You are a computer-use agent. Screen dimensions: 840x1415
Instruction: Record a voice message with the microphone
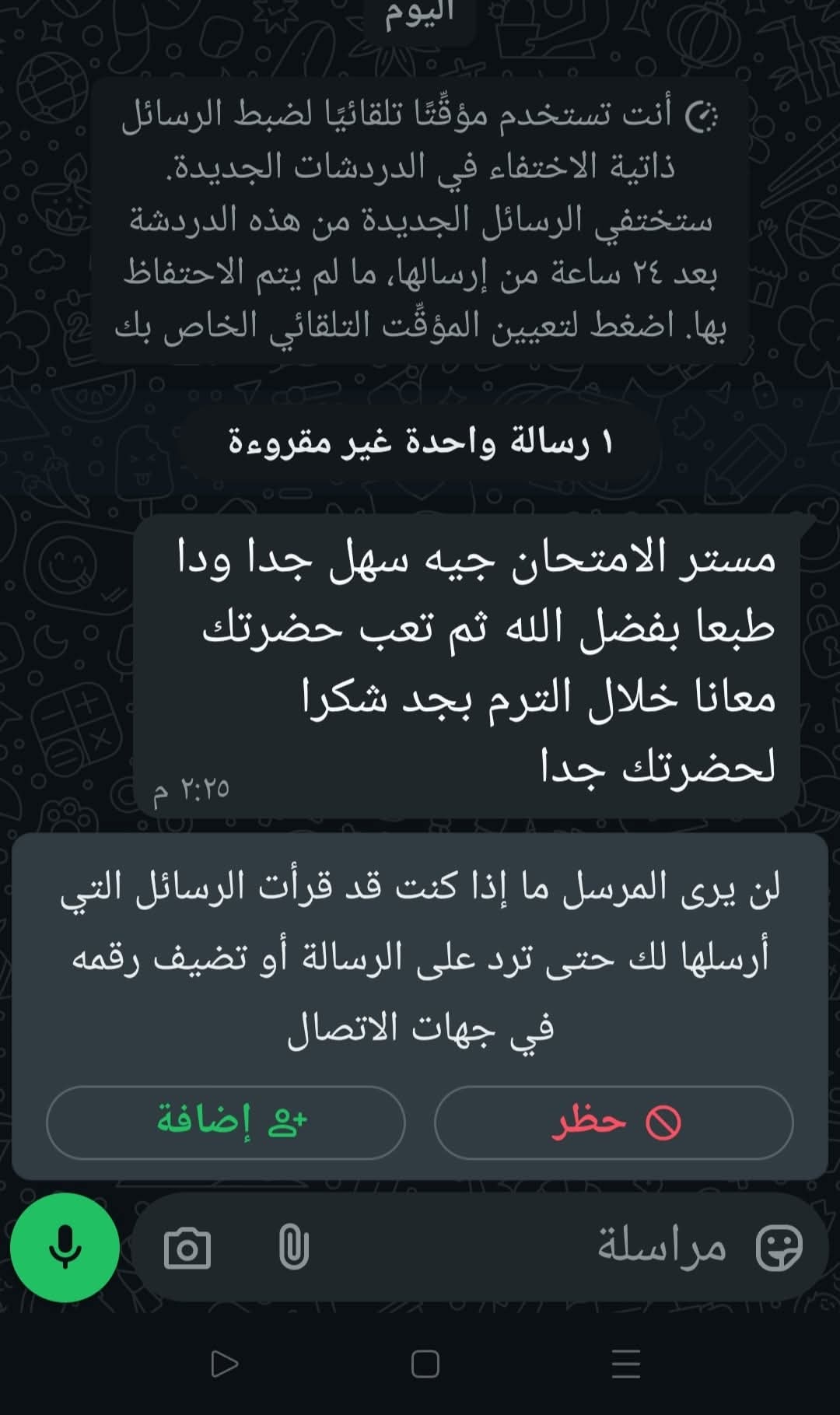point(65,1247)
